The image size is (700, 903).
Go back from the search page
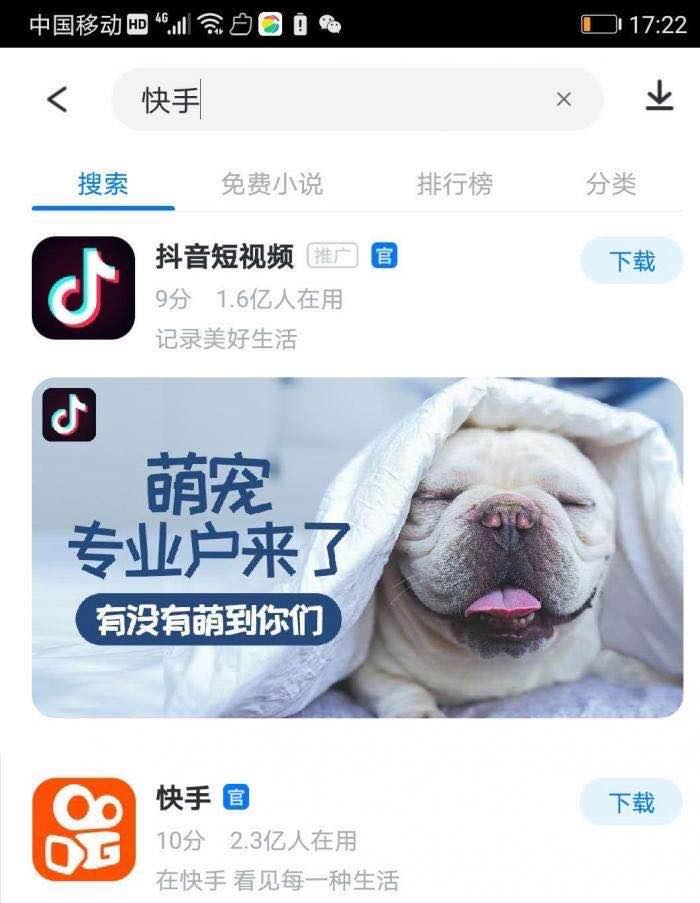coord(57,99)
